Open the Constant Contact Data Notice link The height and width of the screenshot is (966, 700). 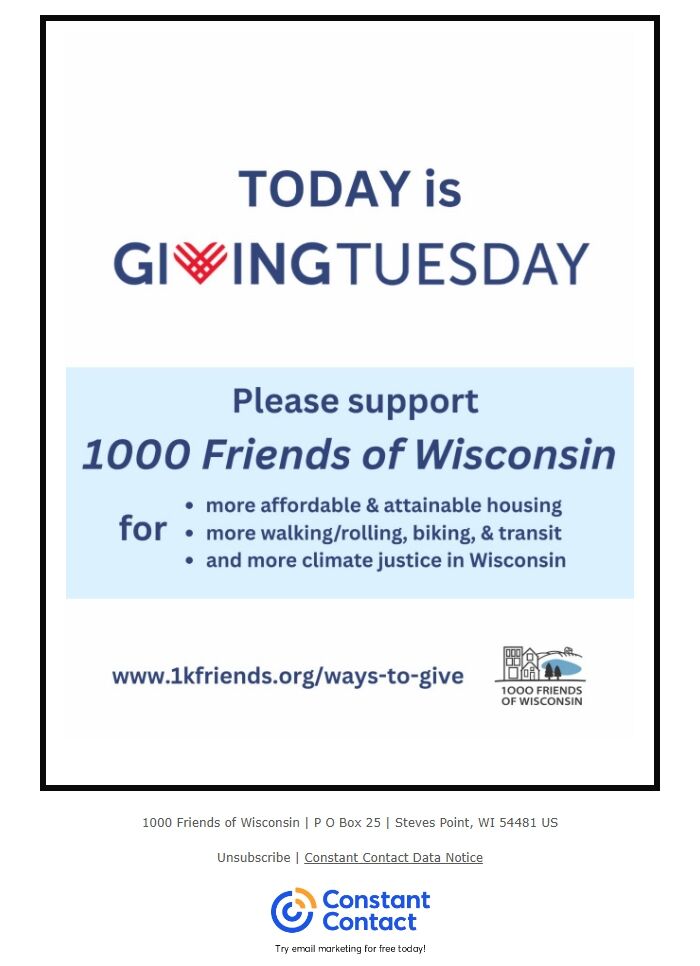pos(393,858)
